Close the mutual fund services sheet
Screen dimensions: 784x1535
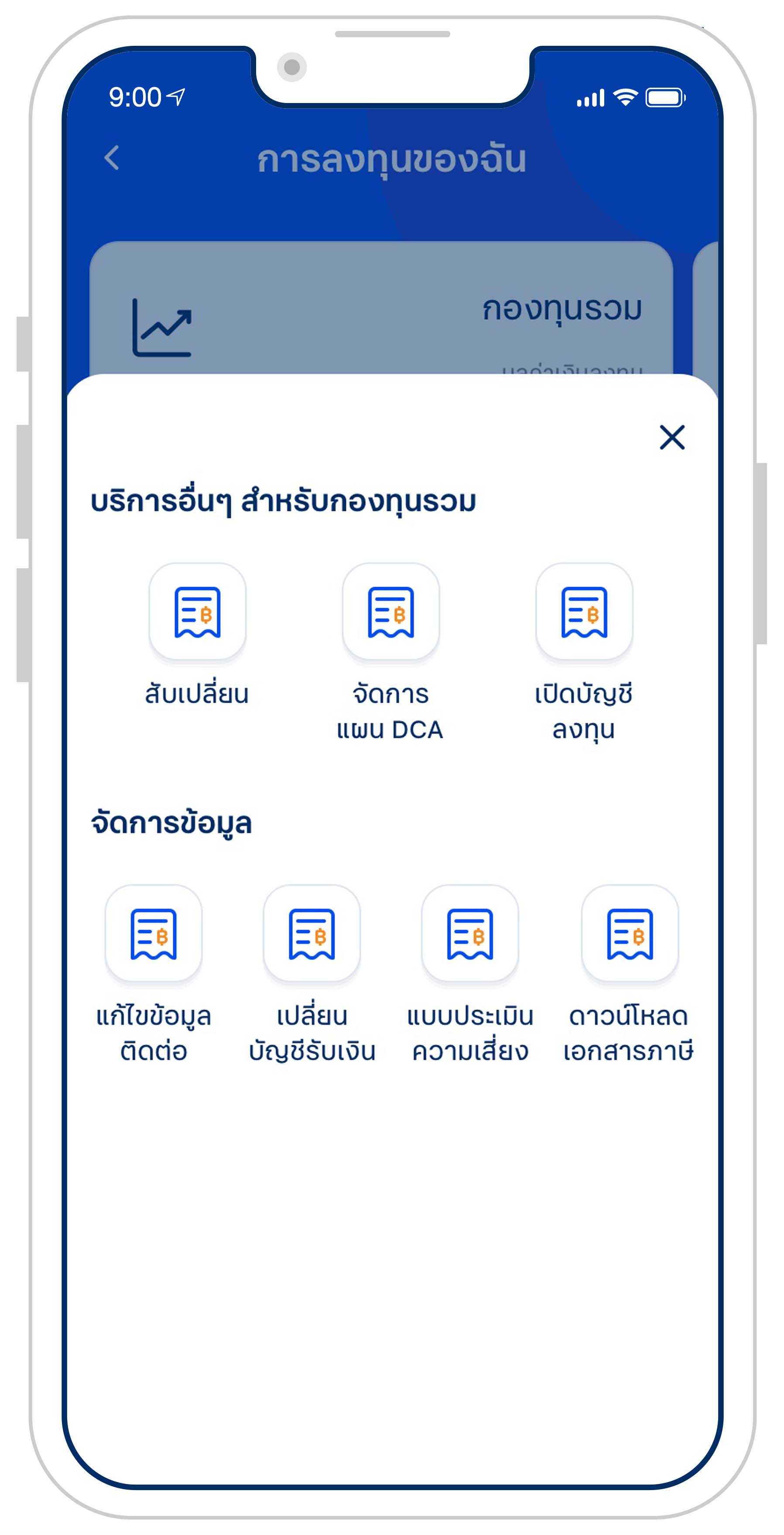(672, 437)
